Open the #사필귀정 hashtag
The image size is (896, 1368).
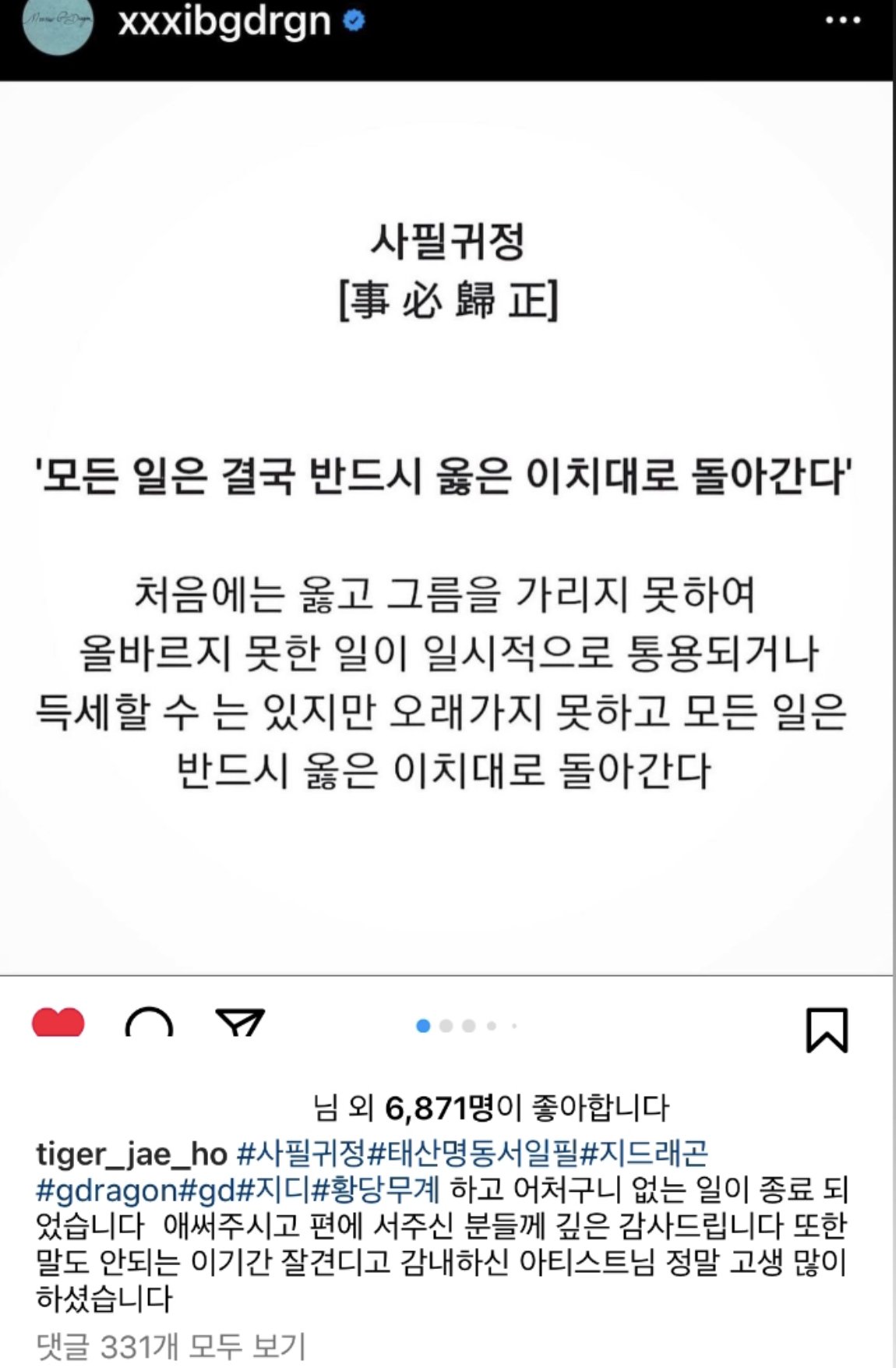(x=301, y=1153)
